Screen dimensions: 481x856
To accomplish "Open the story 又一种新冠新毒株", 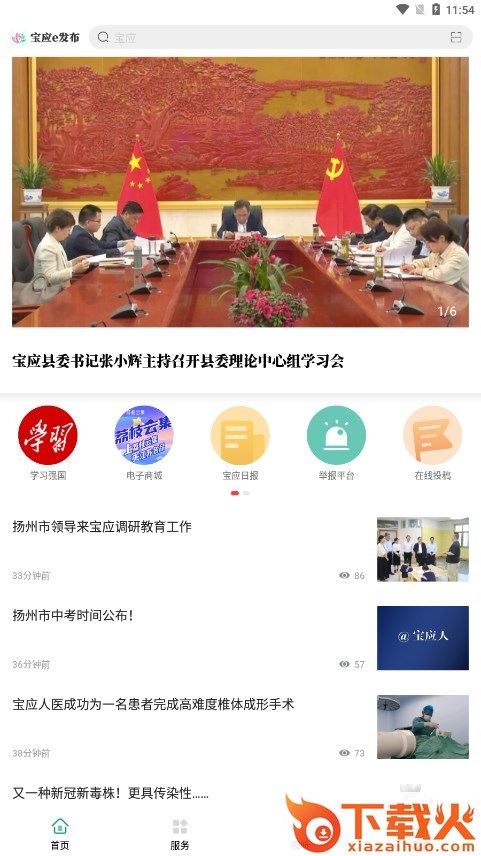I will pyautogui.click(x=110, y=793).
